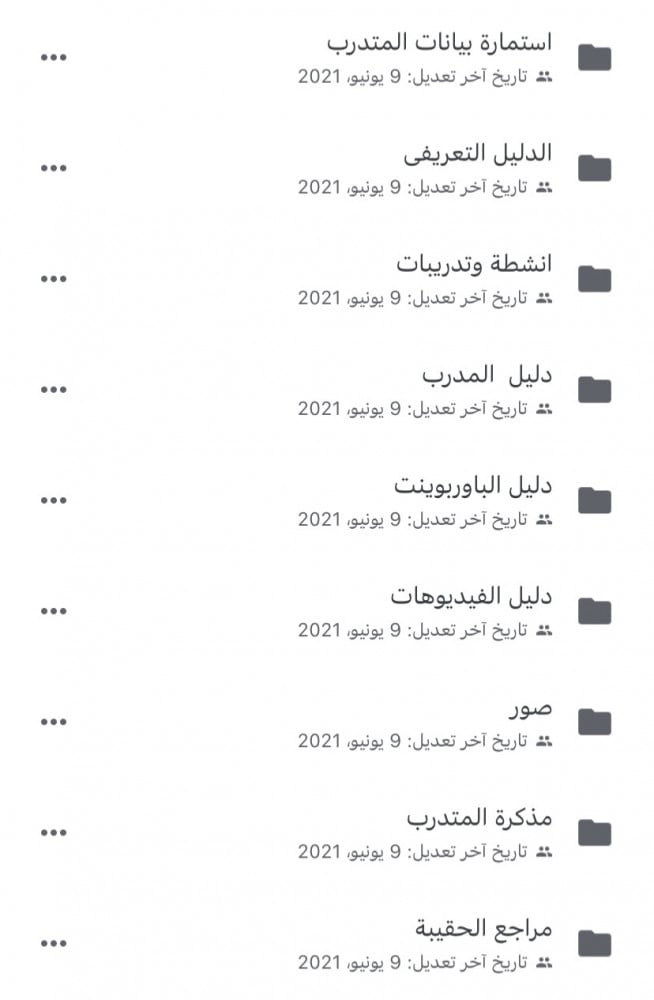Open the استمارة بيانات المتدرب folder
The image size is (654, 1000).
click(x=439, y=44)
